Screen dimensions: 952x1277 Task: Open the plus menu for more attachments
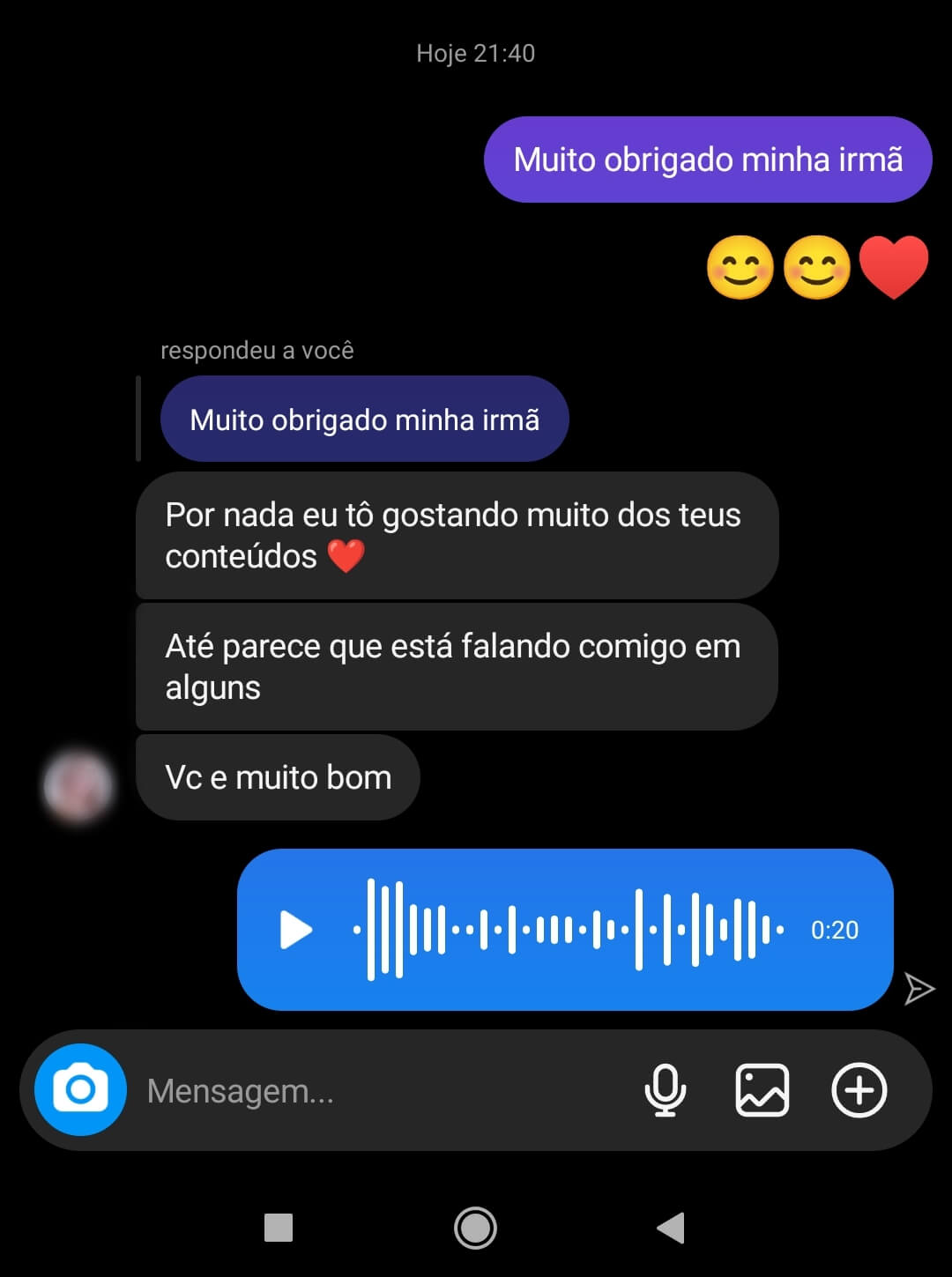pos(859,1090)
